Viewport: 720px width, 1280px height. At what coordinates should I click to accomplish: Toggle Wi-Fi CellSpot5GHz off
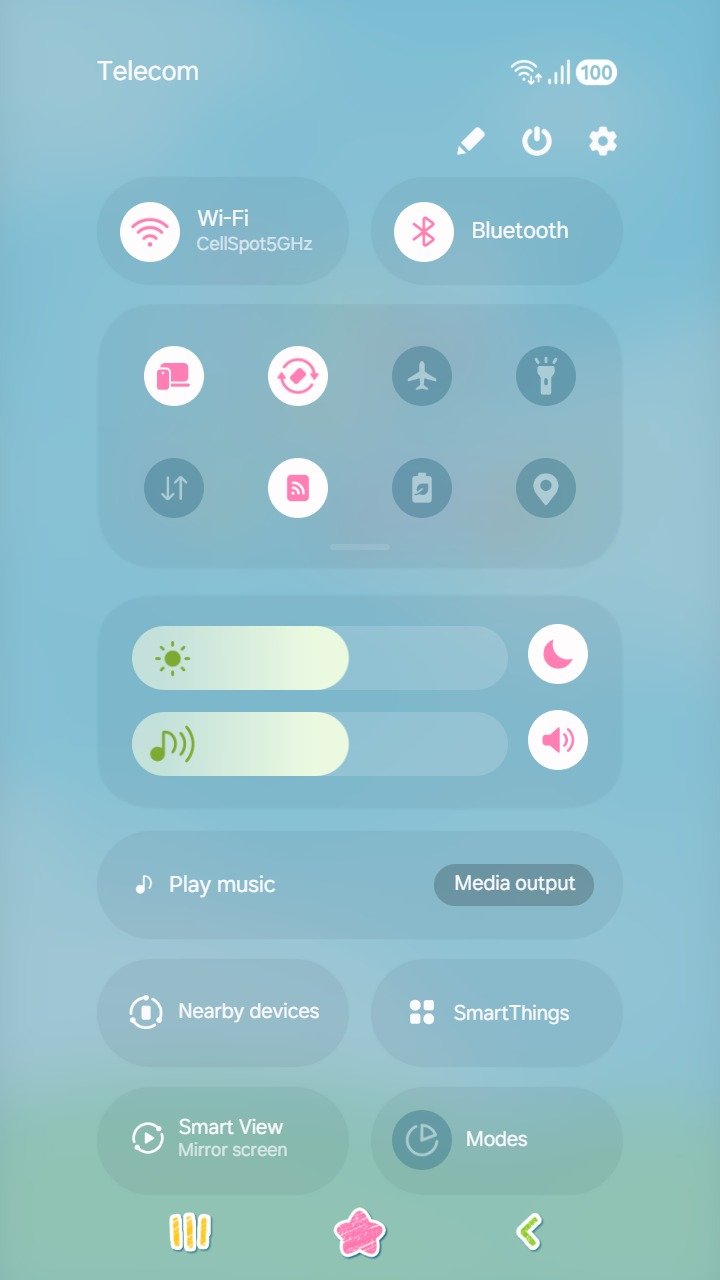[x=150, y=231]
